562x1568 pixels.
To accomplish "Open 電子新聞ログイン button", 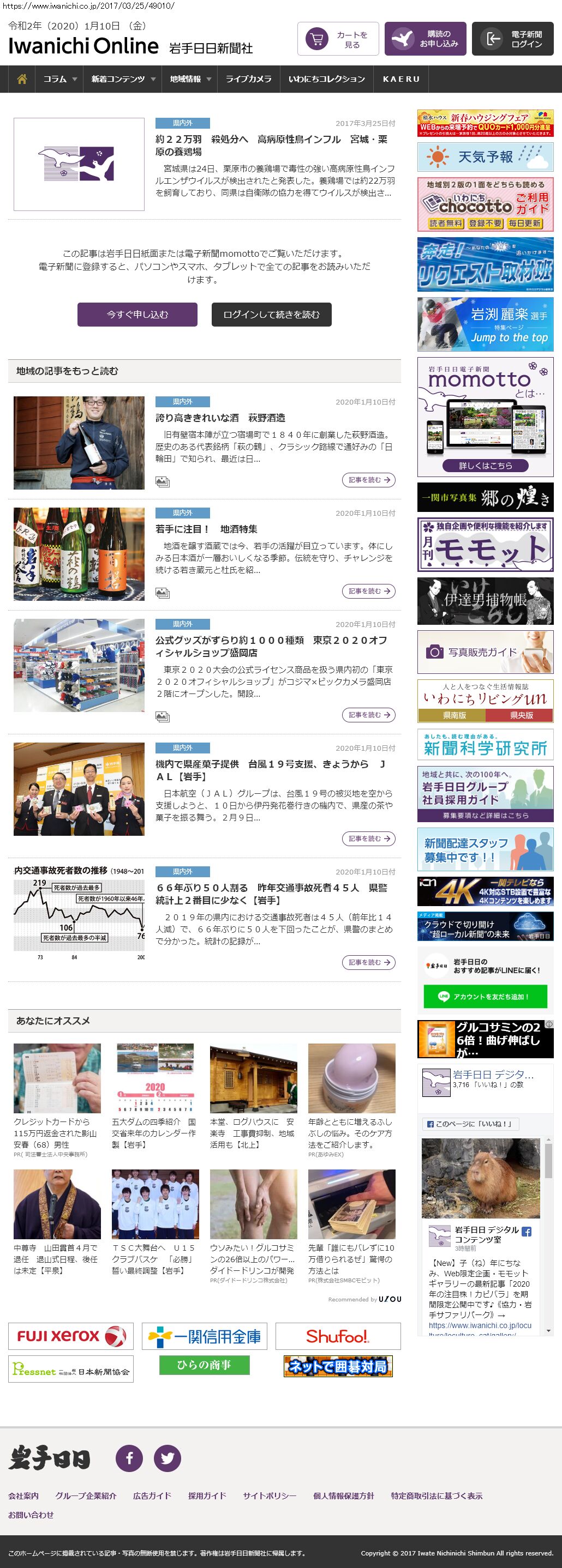I will [512, 39].
